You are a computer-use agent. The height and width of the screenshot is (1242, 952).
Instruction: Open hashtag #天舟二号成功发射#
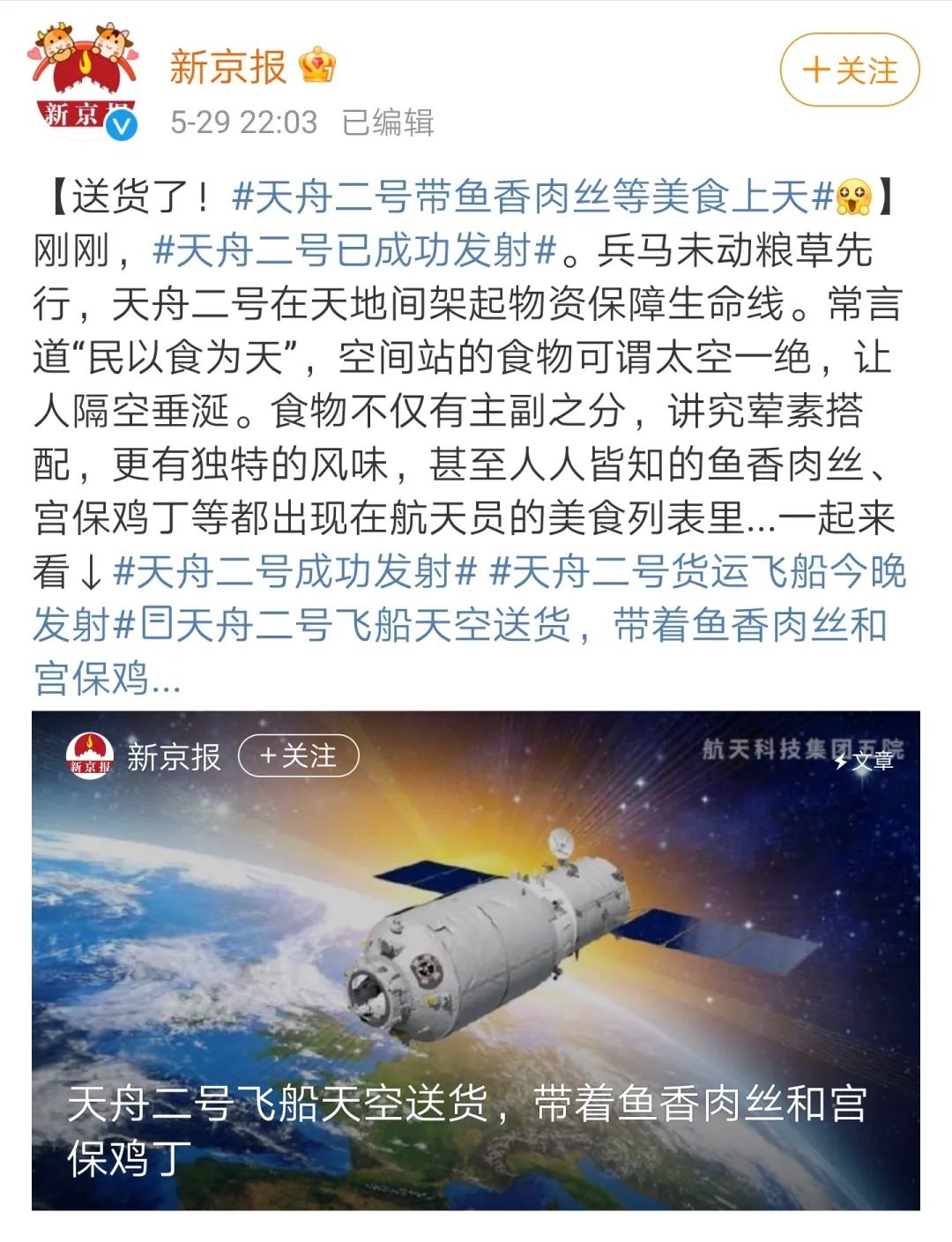click(x=294, y=572)
